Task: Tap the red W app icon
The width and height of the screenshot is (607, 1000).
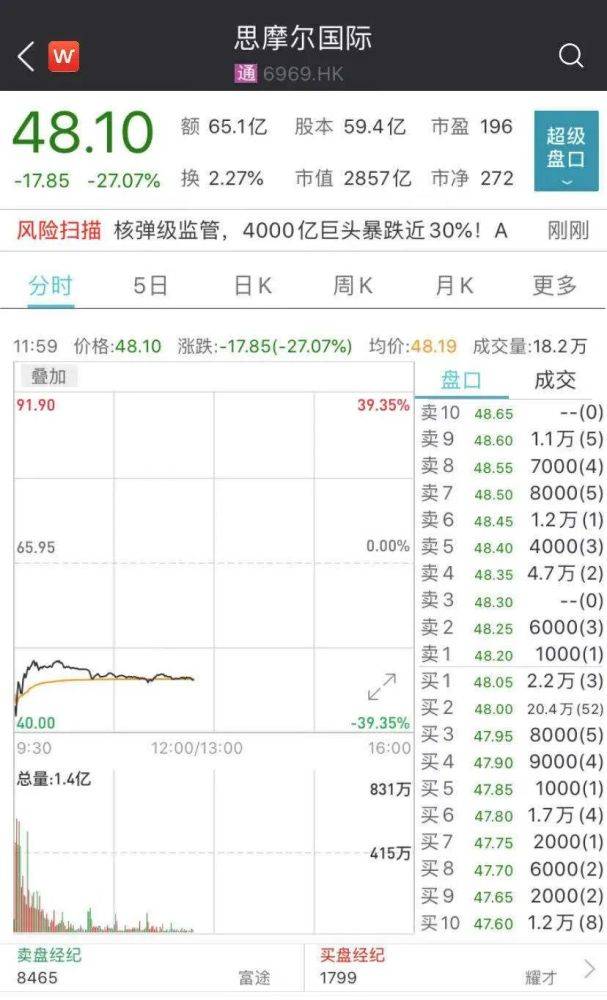Action: click(64, 56)
